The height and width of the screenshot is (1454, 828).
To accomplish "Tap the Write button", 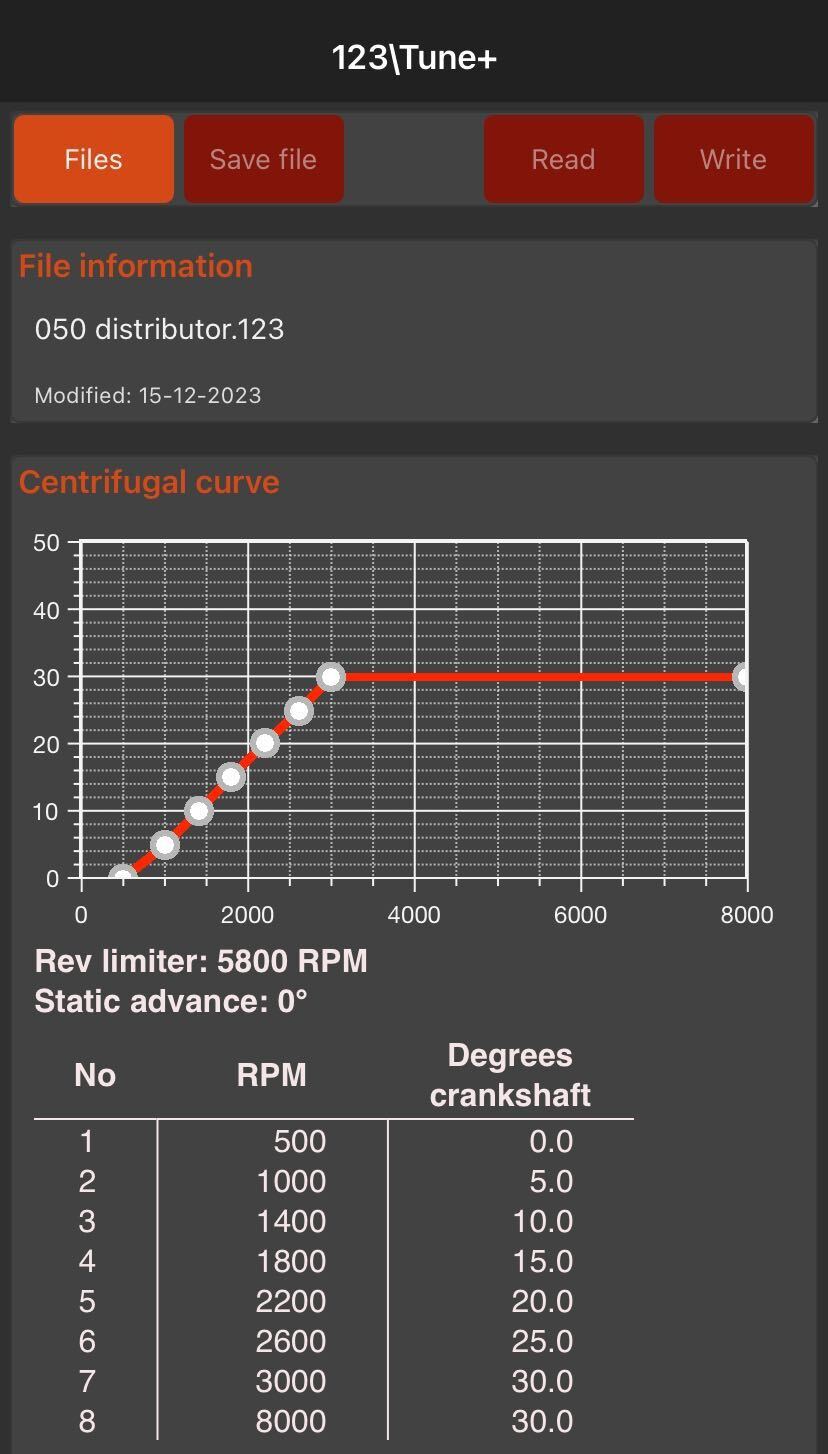I will (x=734, y=159).
